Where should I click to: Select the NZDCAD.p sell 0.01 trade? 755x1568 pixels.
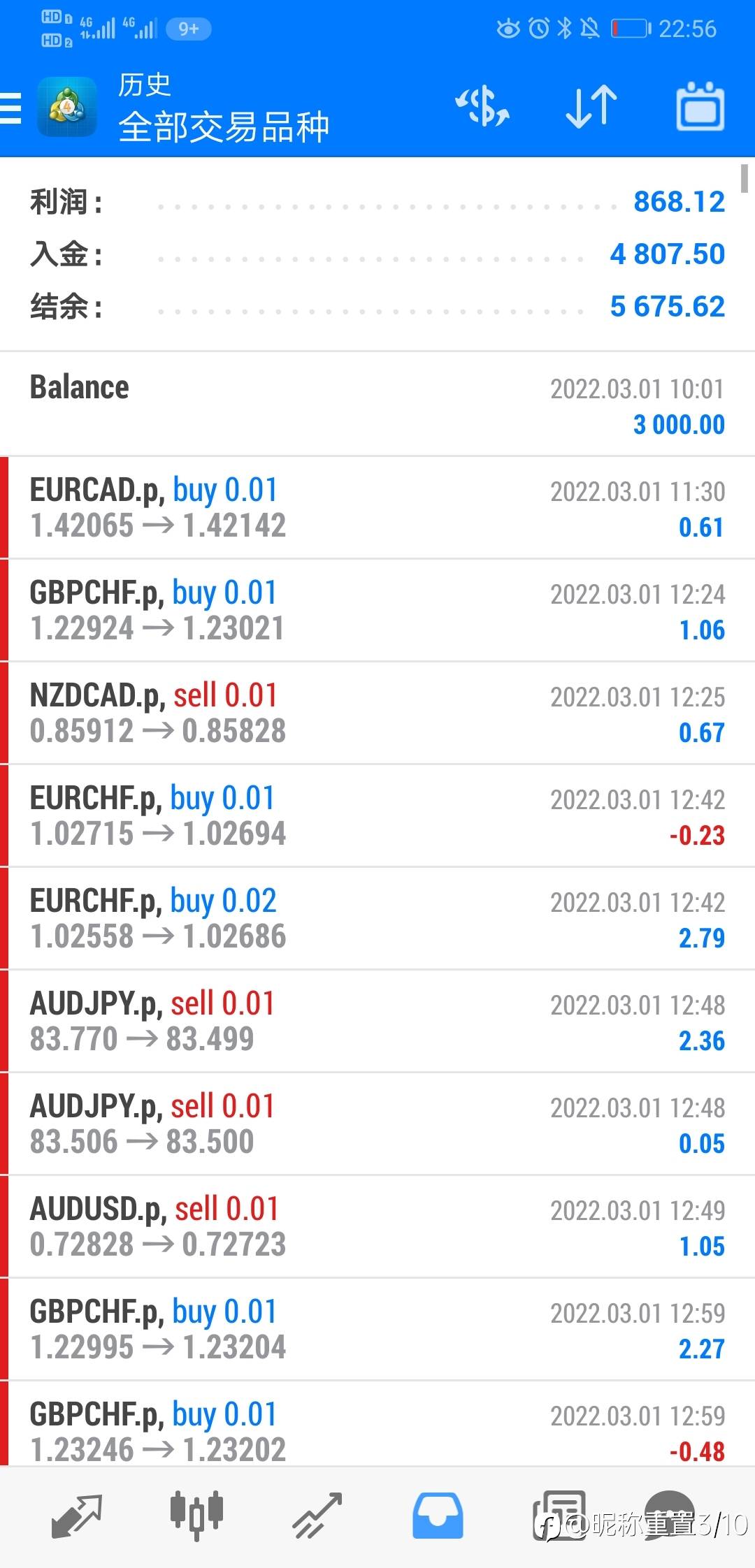point(377,713)
